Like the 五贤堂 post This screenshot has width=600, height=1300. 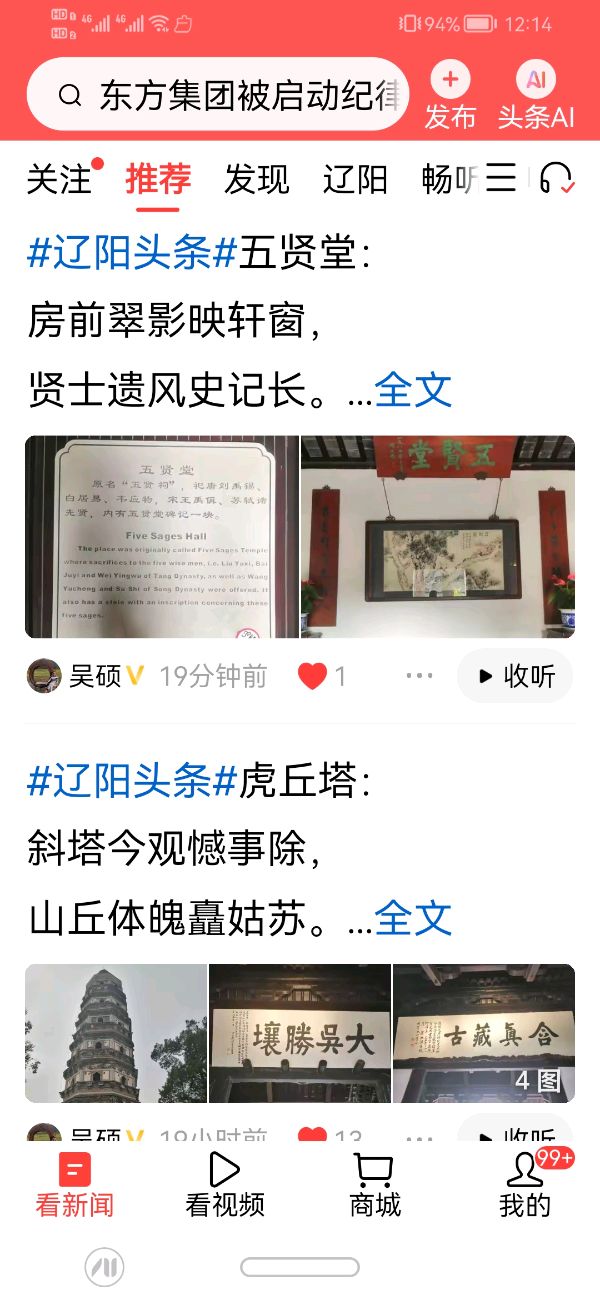(x=313, y=676)
